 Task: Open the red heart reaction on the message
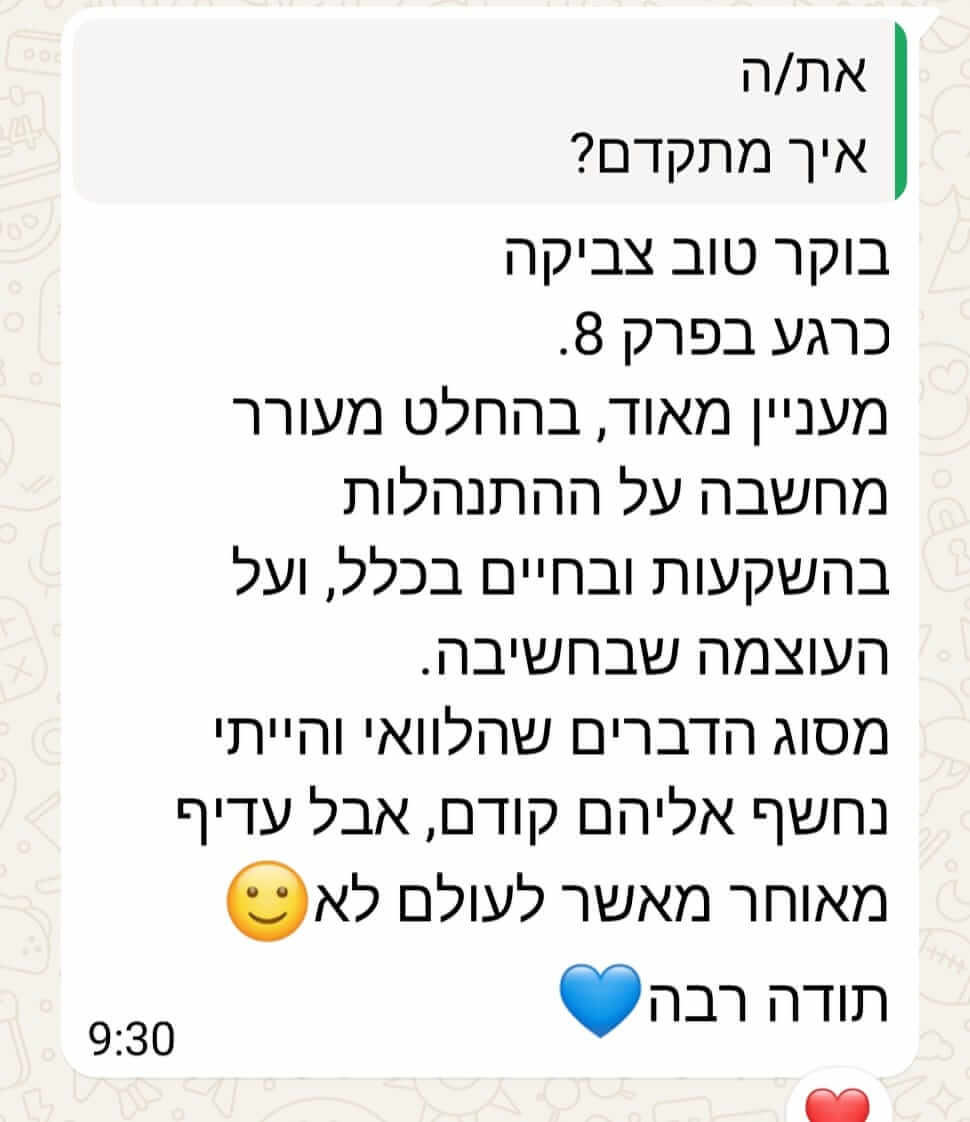(x=838, y=1104)
